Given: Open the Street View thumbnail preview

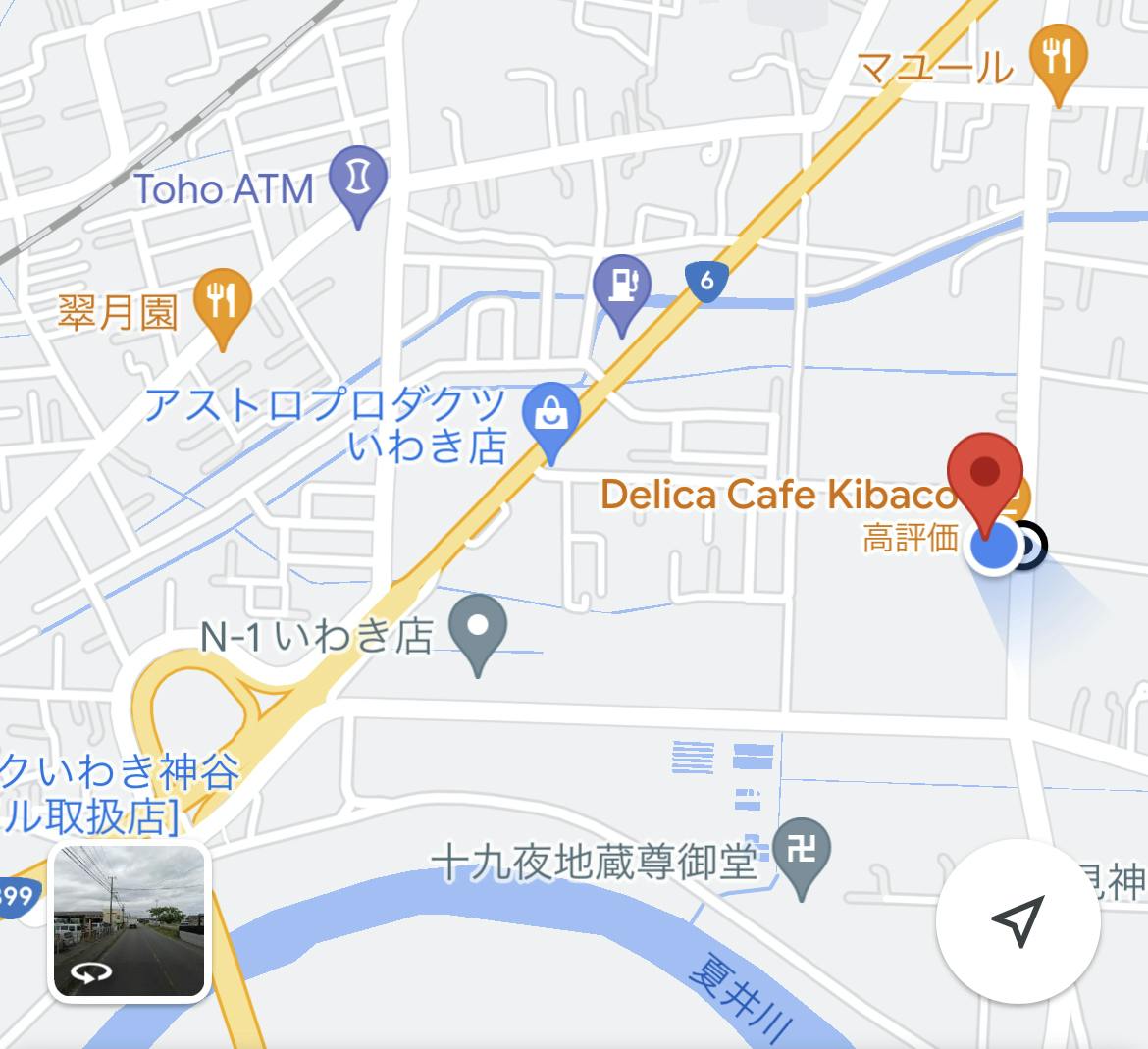Looking at the screenshot, I should point(129,920).
